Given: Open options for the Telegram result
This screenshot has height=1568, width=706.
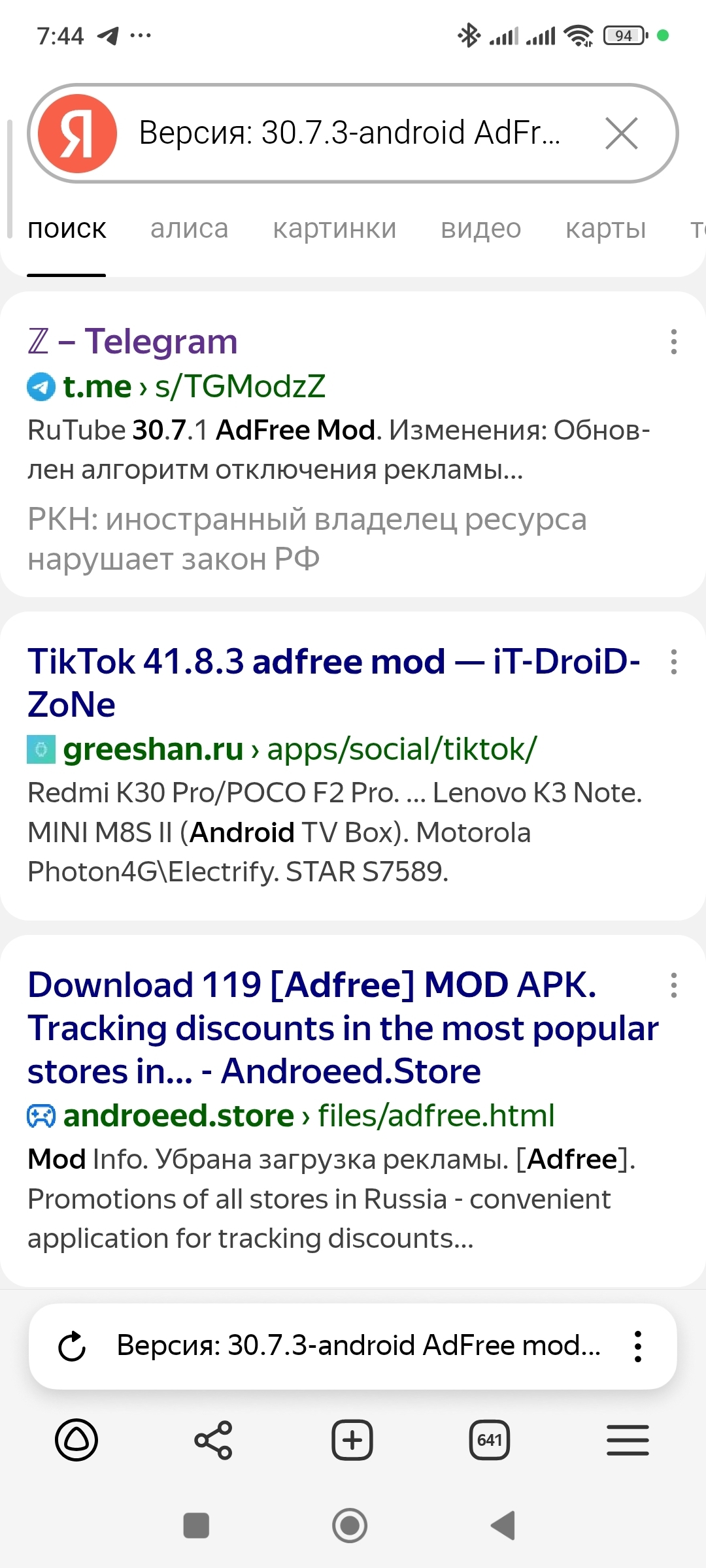Looking at the screenshot, I should 673,342.
